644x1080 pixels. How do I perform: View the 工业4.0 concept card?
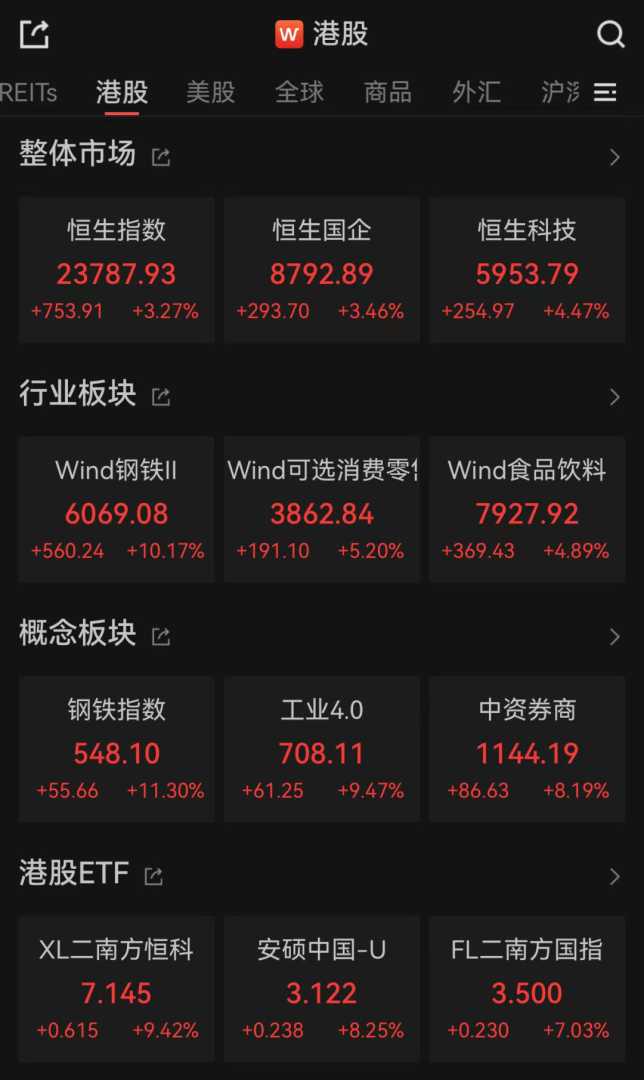pyautogui.click(x=322, y=749)
